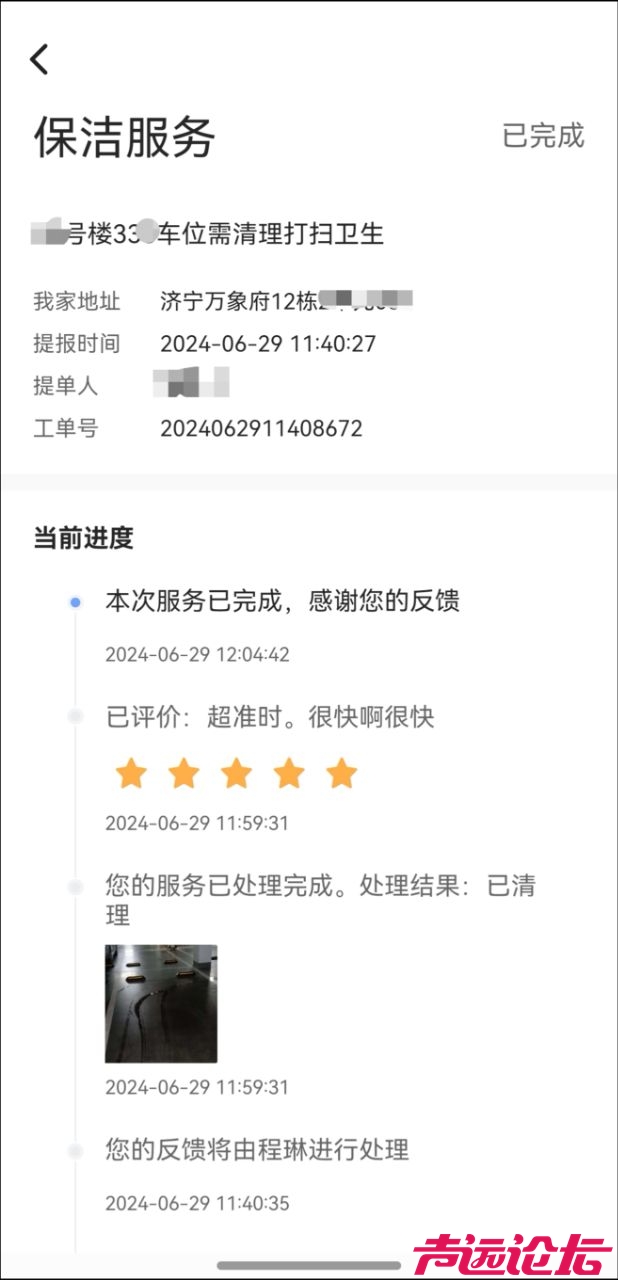Go back using the top-left arrow
Screen dimensions: 618x1280
[39, 59]
